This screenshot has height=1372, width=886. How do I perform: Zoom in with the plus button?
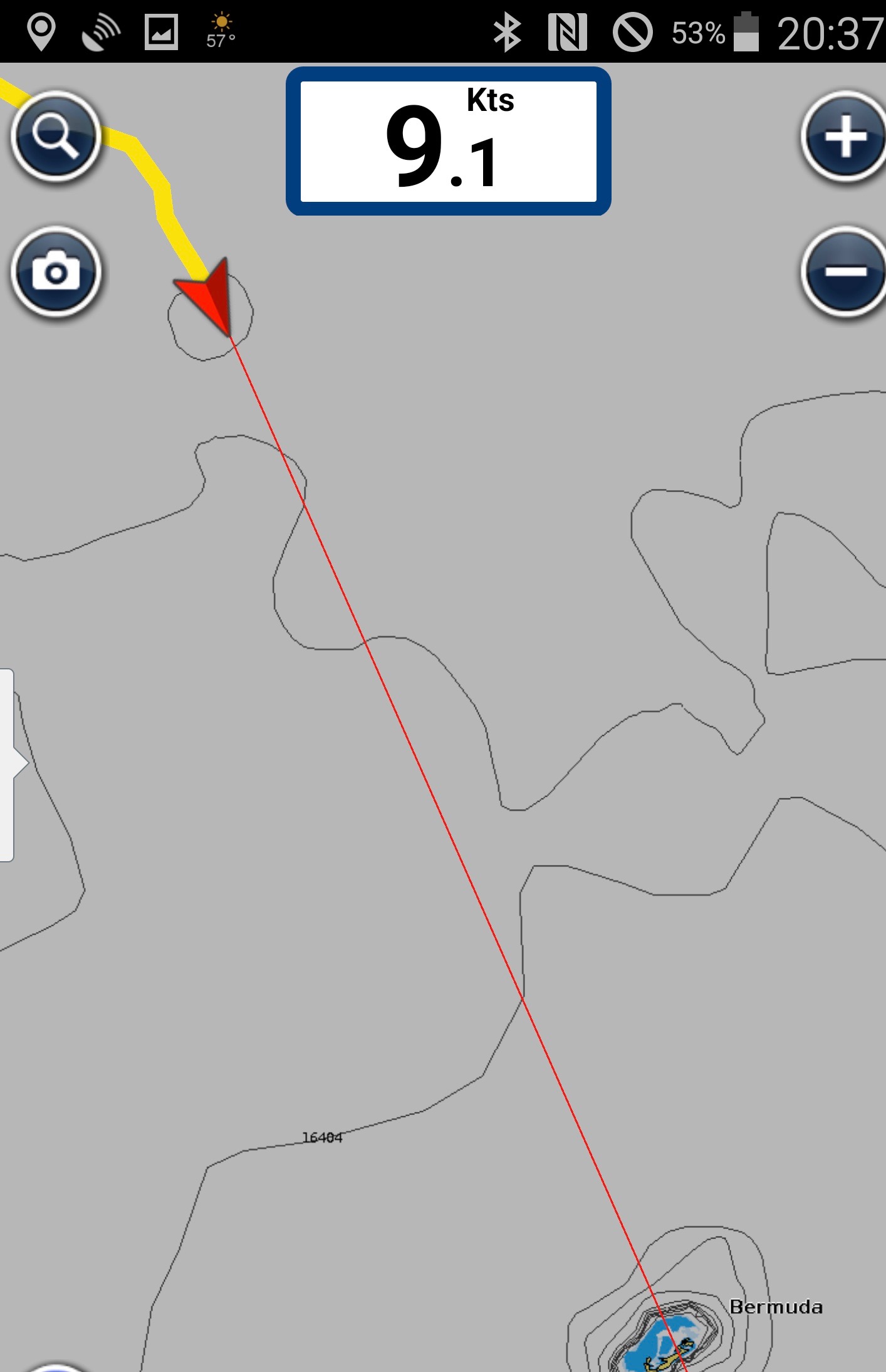point(845,137)
